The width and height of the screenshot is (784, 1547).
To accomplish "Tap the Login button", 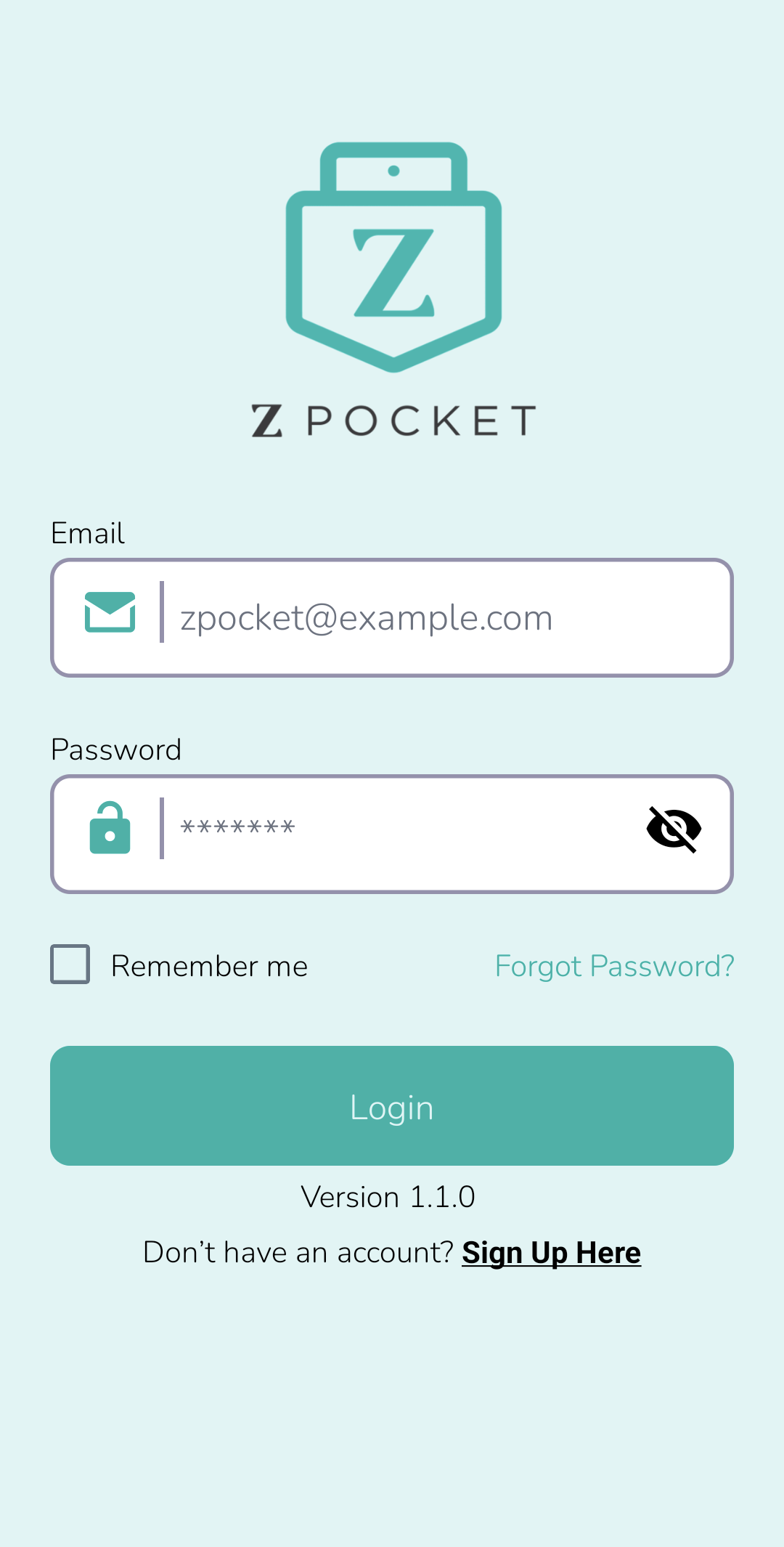I will [392, 1105].
